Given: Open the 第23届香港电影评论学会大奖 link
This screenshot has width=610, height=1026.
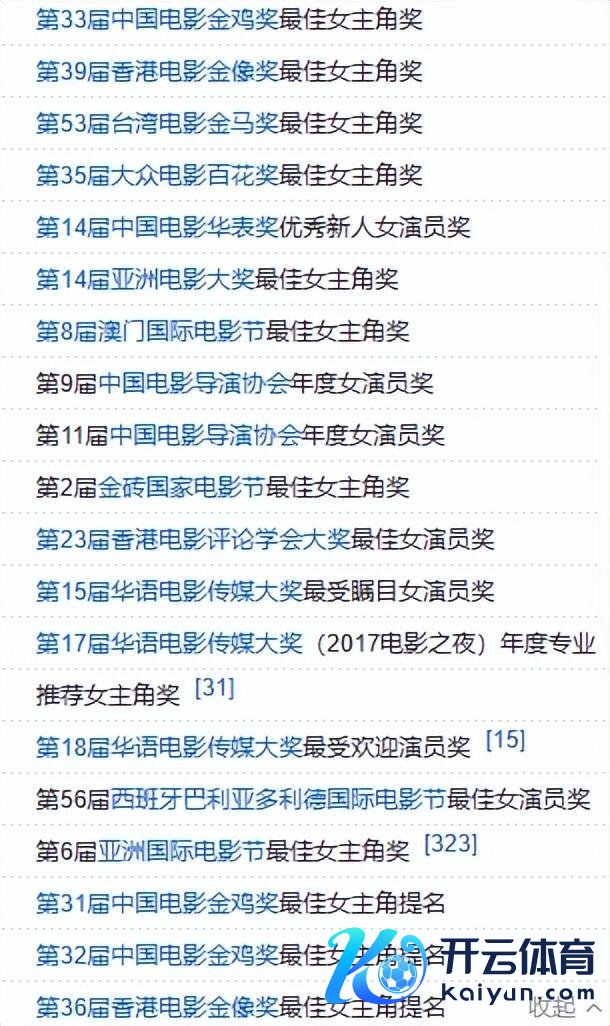Looking at the screenshot, I should click(192, 539).
